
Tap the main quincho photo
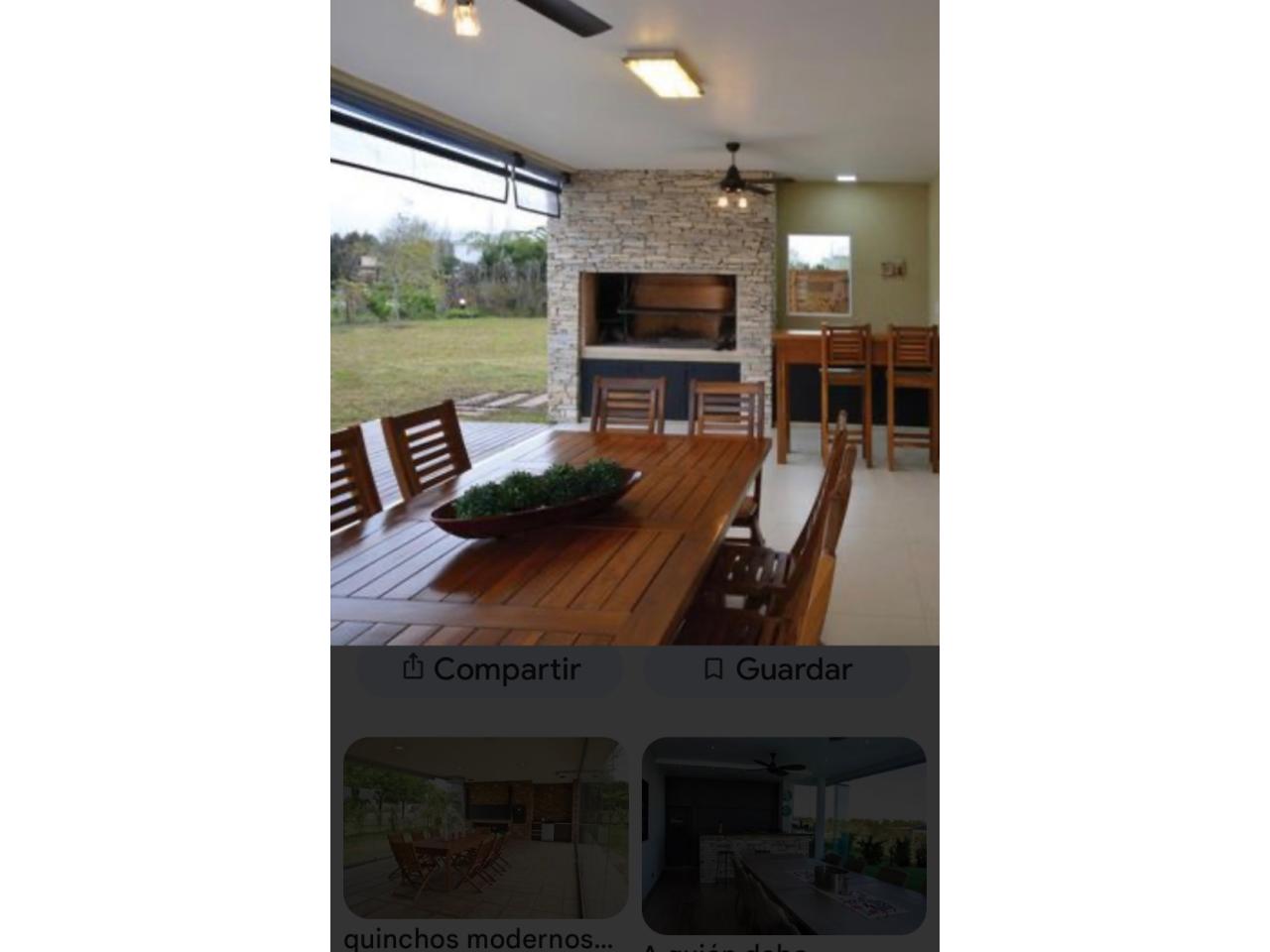click(x=635, y=322)
